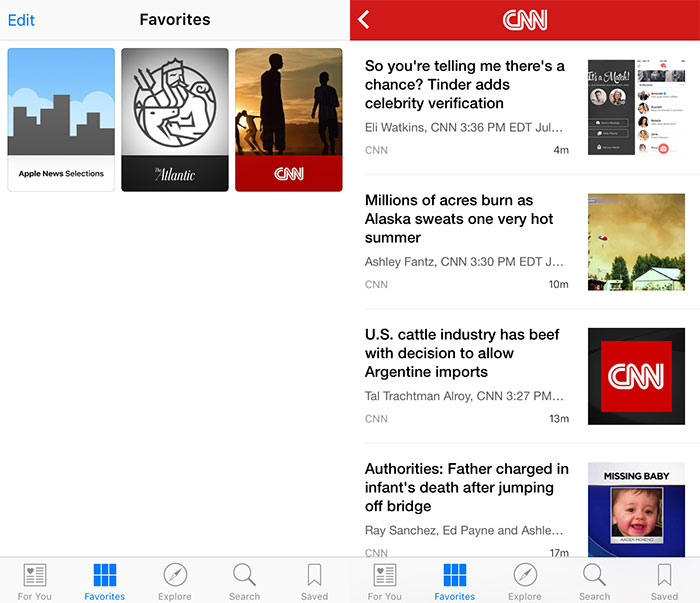Open The Atlantic channel tile
This screenshot has width=700, height=603.
[x=175, y=120]
